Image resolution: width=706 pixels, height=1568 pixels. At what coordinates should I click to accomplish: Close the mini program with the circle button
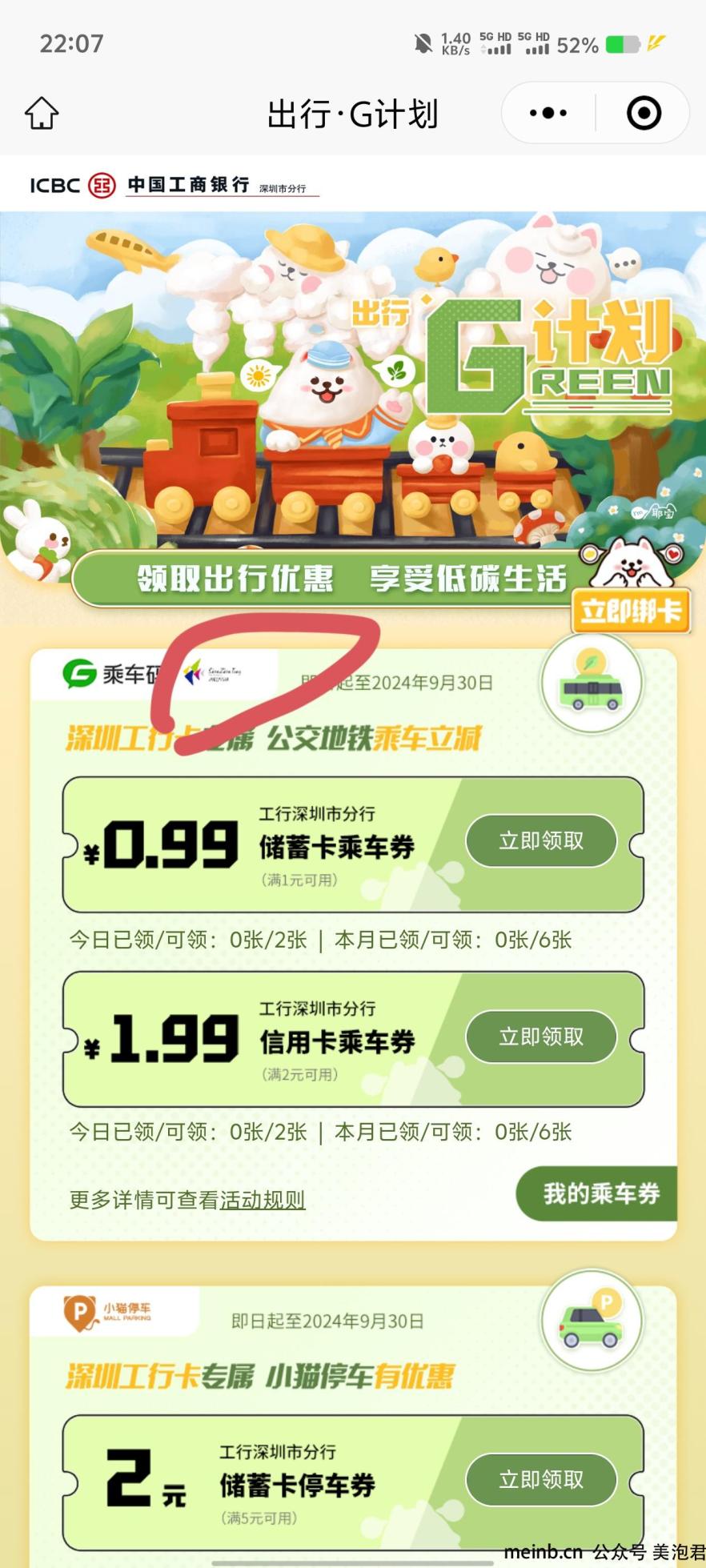pyautogui.click(x=644, y=114)
